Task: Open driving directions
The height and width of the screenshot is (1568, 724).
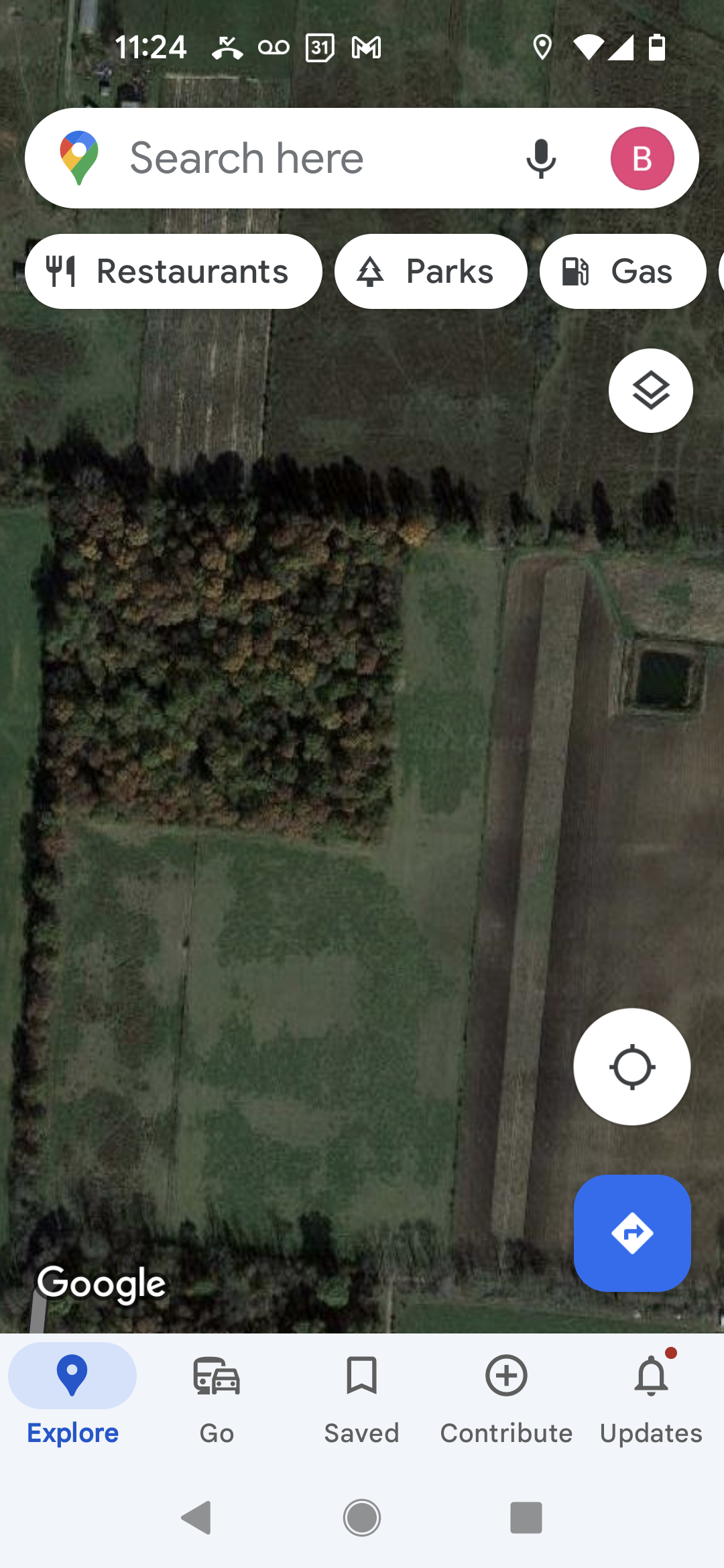Action: [x=631, y=1232]
